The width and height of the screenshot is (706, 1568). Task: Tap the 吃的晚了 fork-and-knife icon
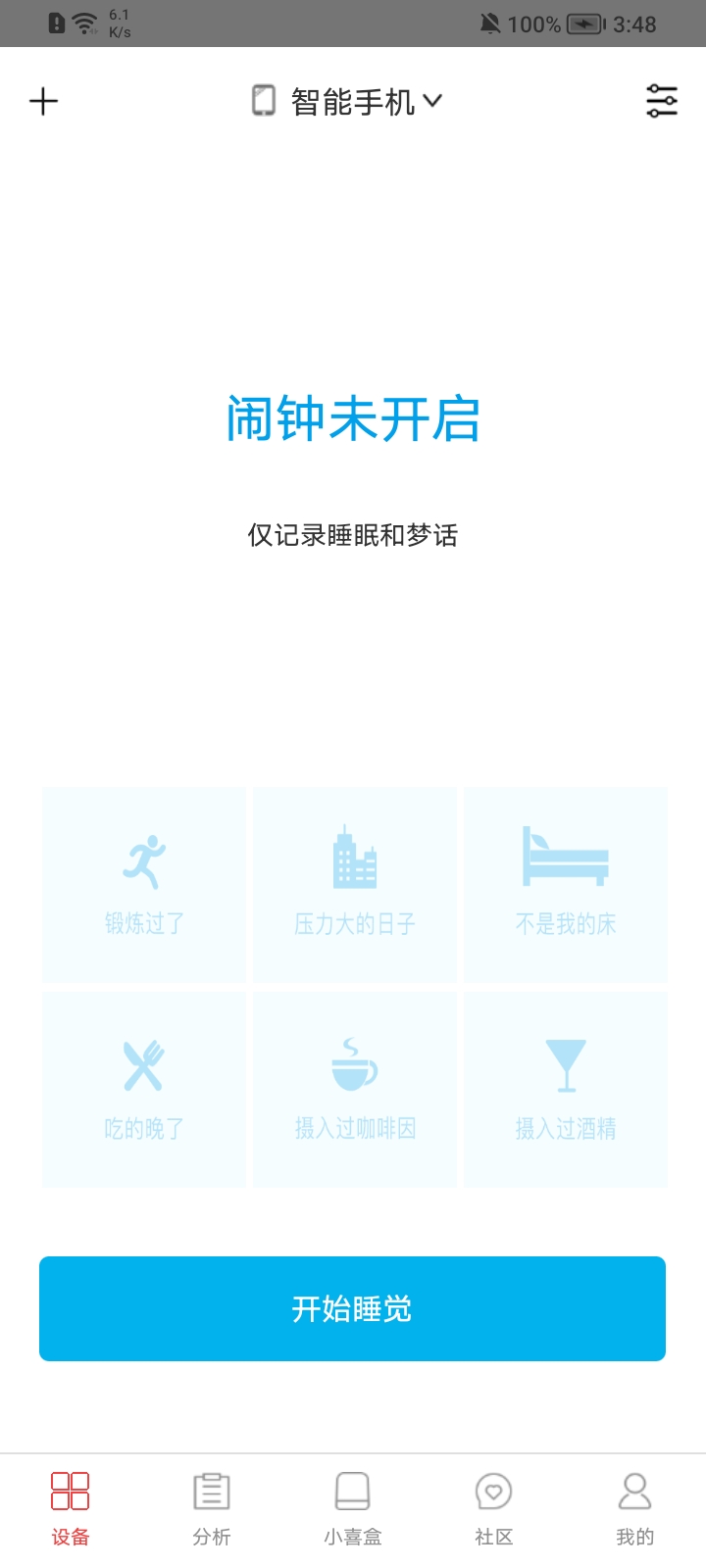pos(143,1060)
